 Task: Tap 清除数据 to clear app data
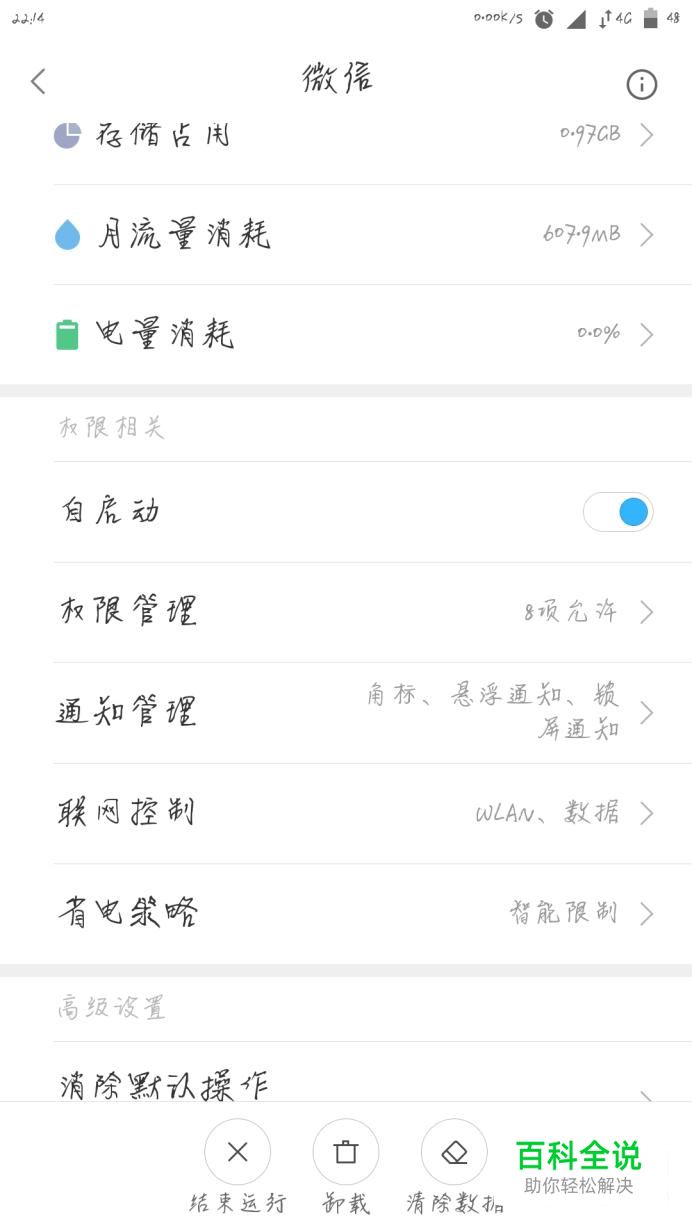[x=454, y=1152]
